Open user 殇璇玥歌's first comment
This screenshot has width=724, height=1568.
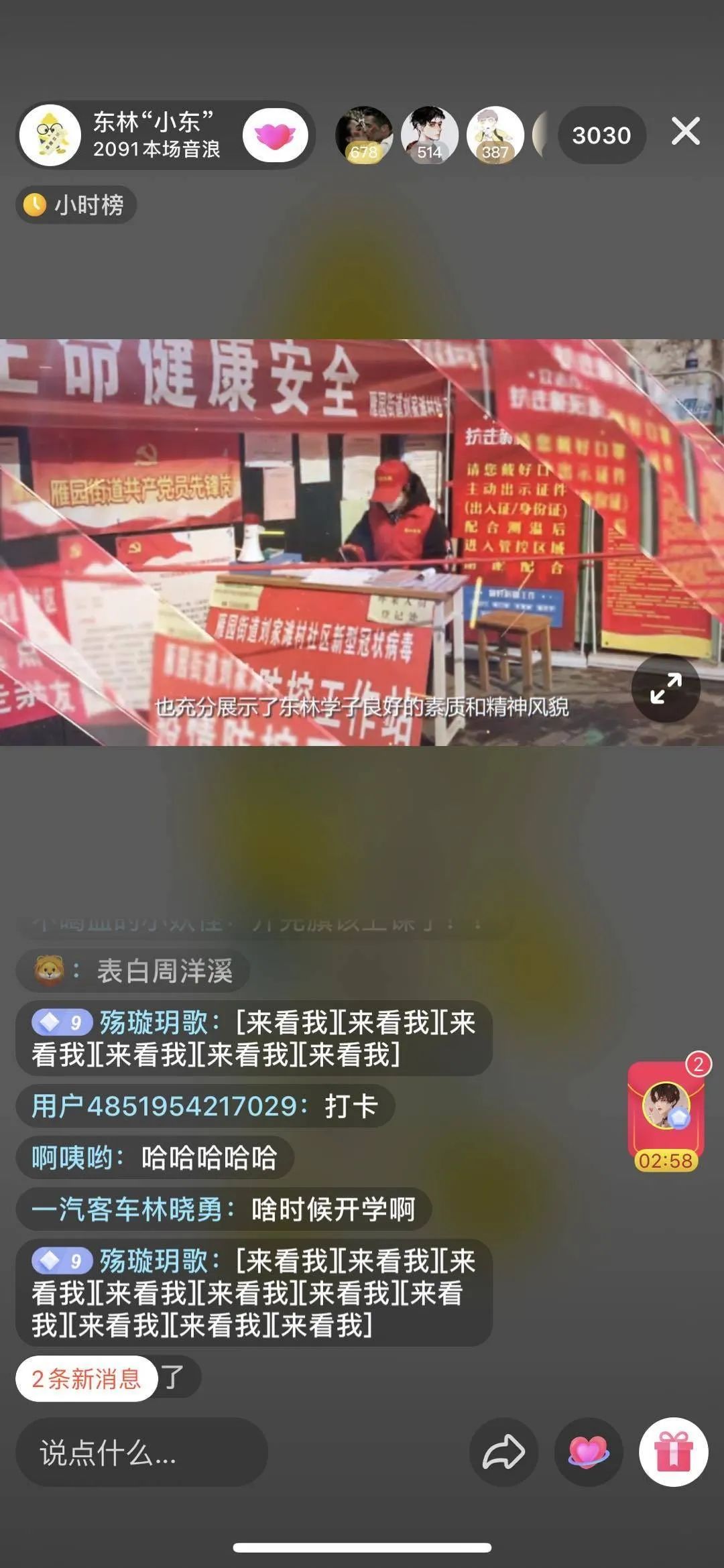click(x=253, y=1038)
